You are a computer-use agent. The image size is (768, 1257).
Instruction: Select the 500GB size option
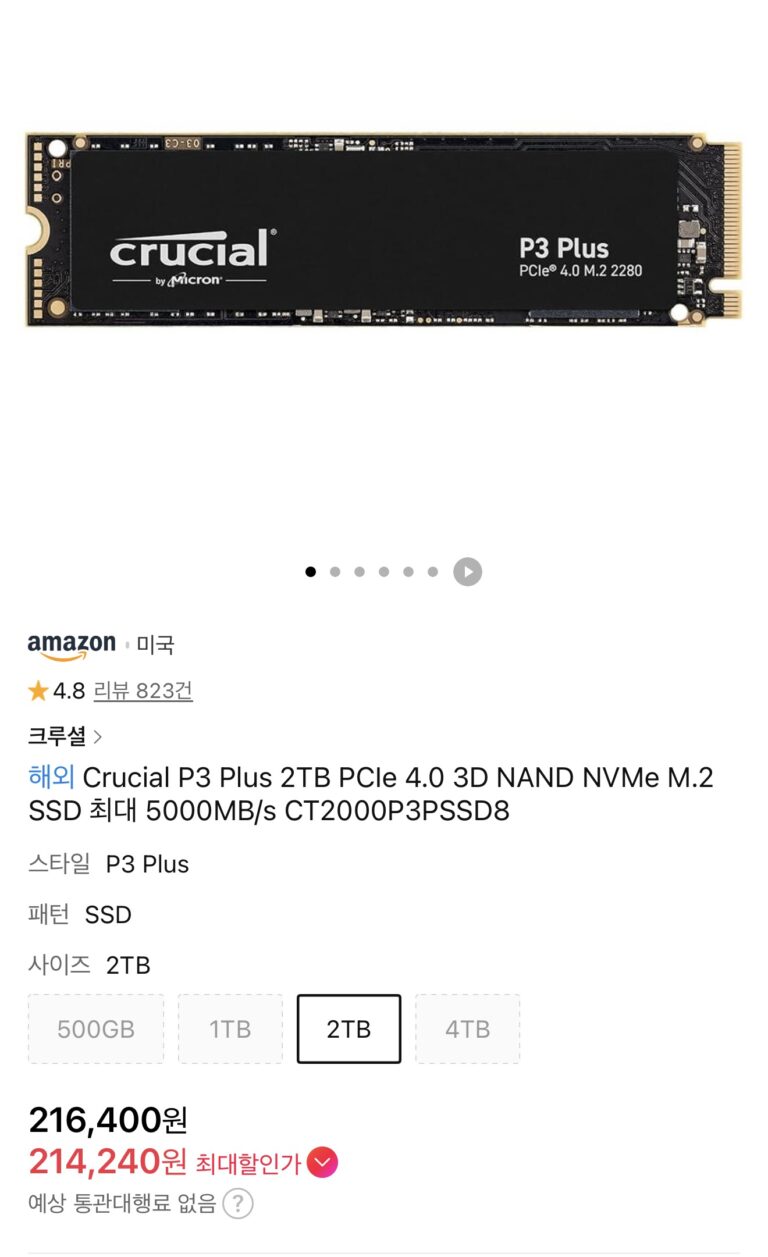pyautogui.click(x=96, y=1029)
